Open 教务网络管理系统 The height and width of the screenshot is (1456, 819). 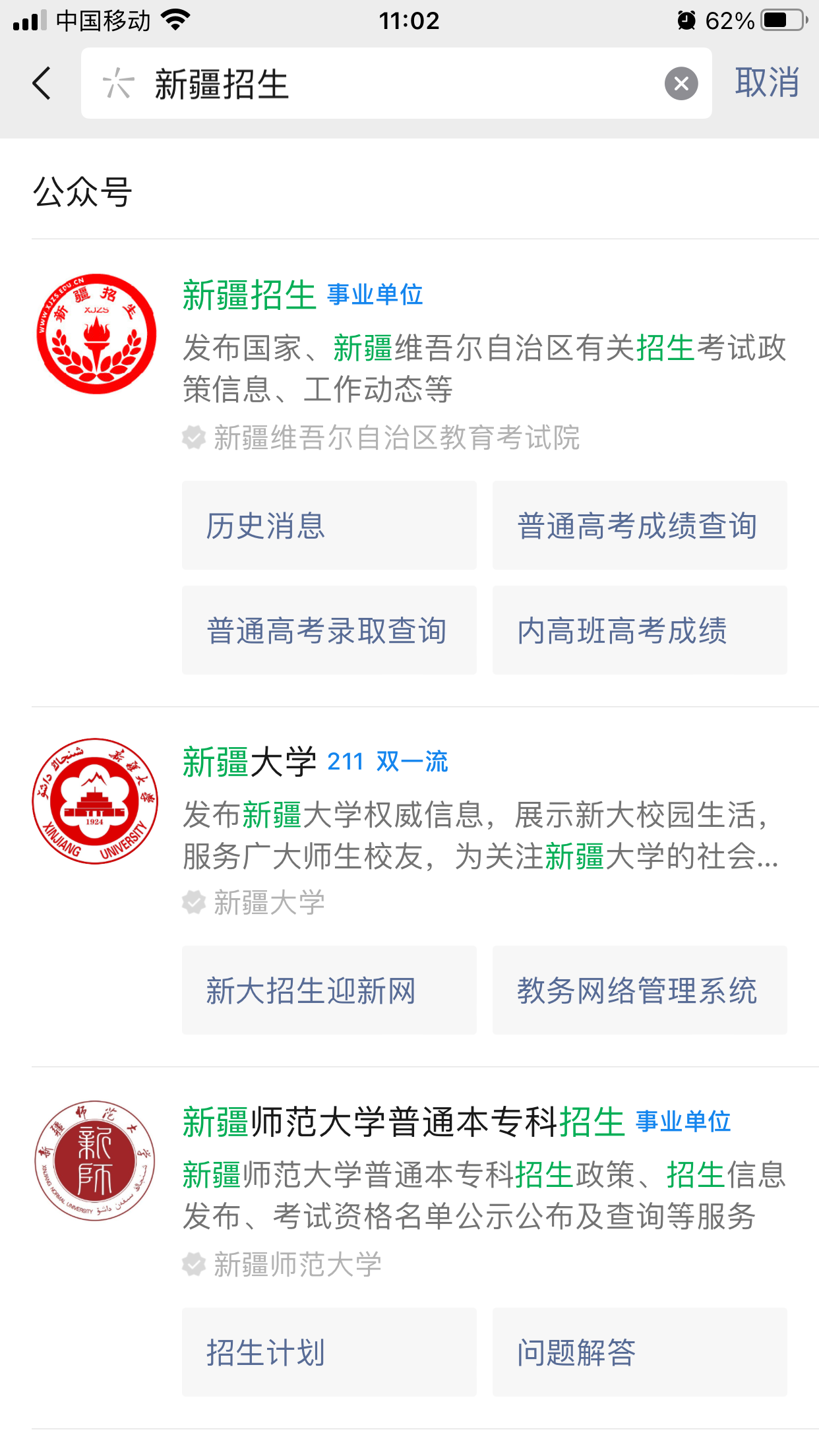point(639,990)
